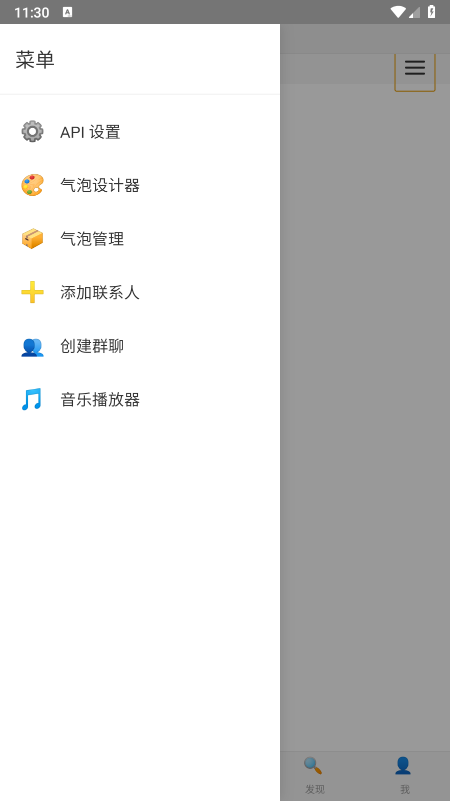Image resolution: width=450 pixels, height=801 pixels.
Task: Open API 设置 from the menu
Action: point(140,132)
